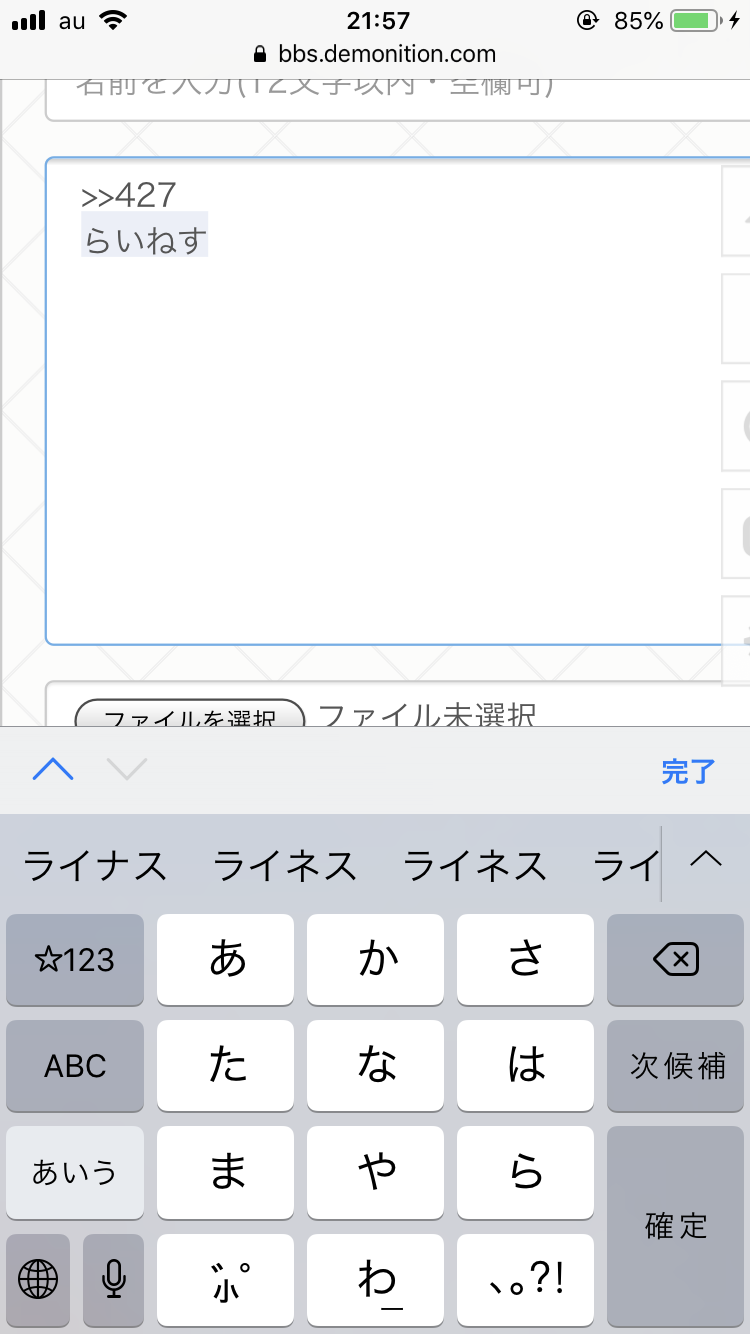Open keyboard switcher globe icon
The width and height of the screenshot is (750, 1334).
(38, 1278)
